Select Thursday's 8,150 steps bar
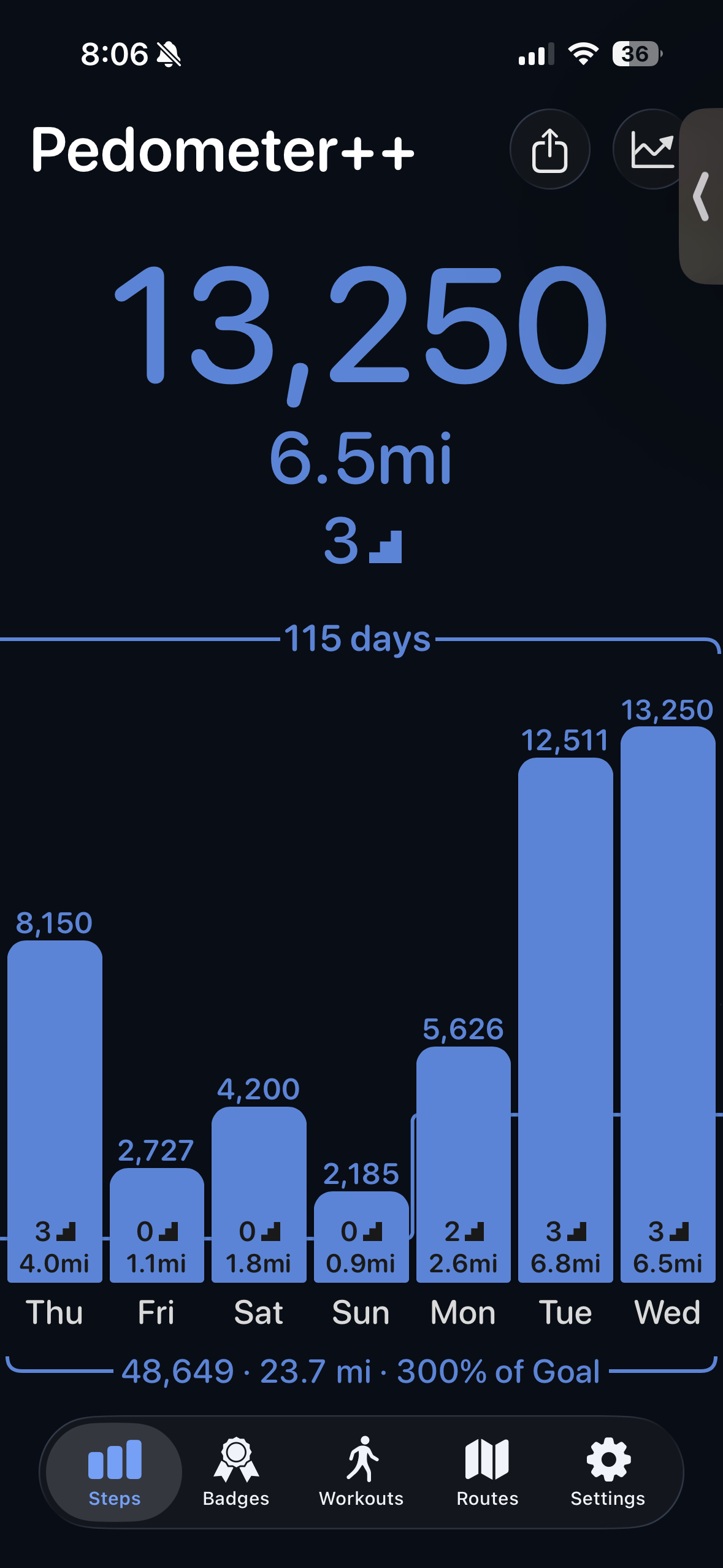This screenshot has width=723, height=1568. coord(55,1112)
